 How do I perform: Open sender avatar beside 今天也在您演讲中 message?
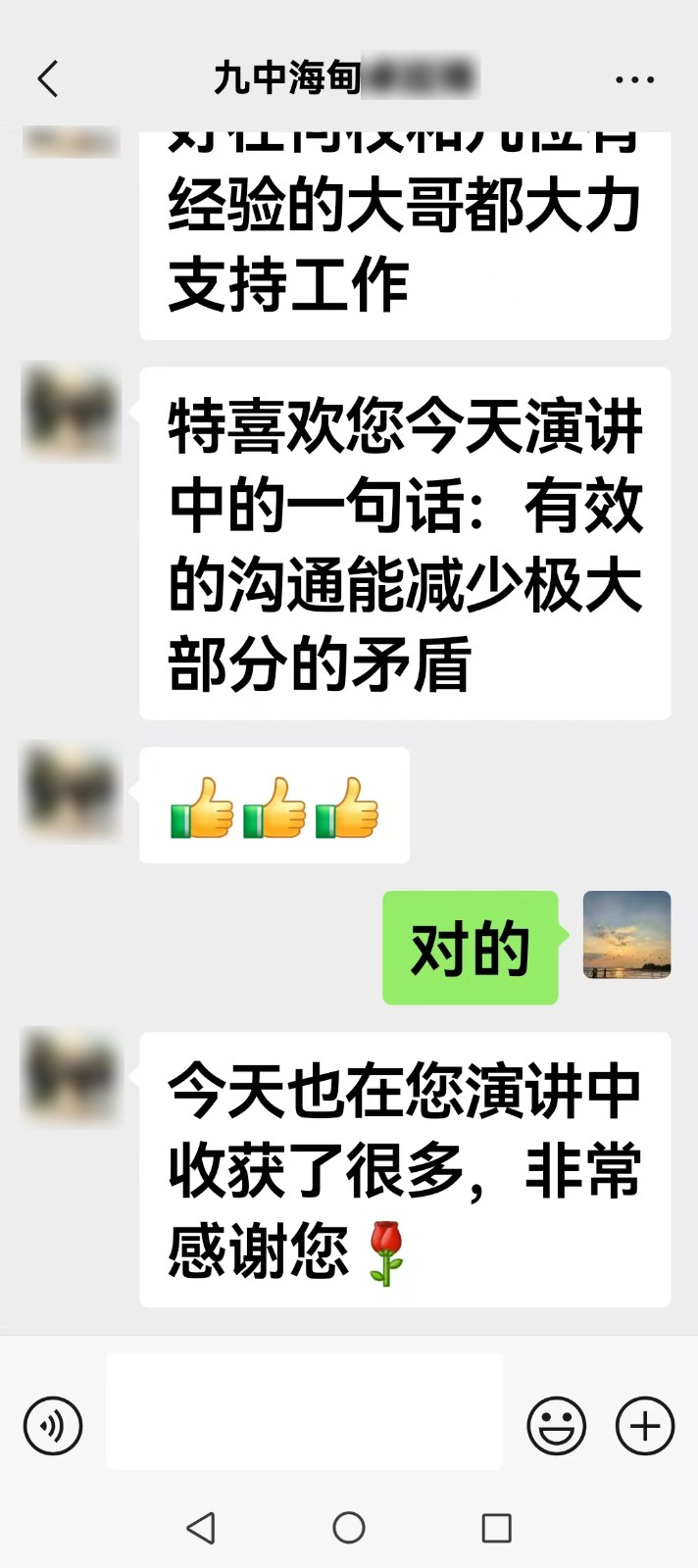(71, 1076)
